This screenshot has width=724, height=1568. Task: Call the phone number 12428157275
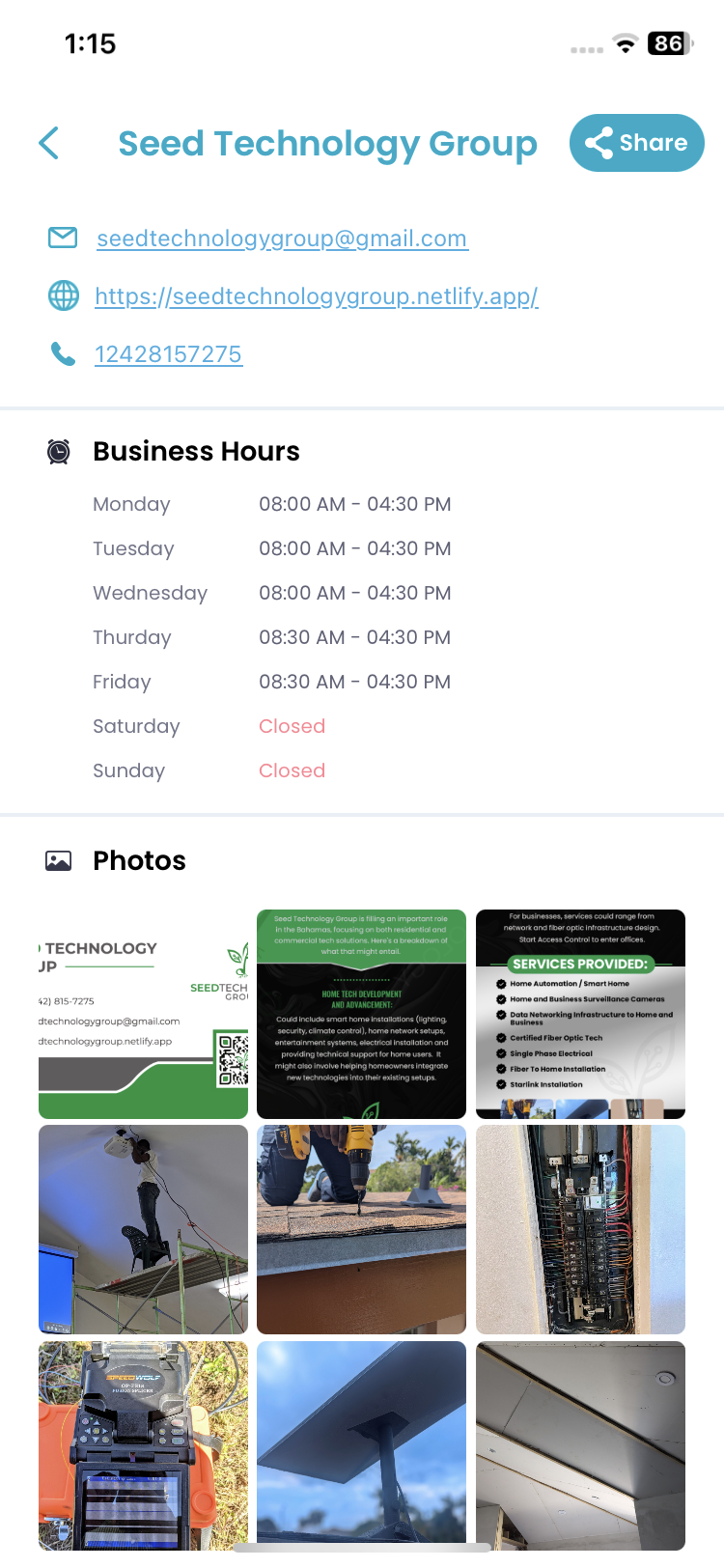(x=168, y=354)
